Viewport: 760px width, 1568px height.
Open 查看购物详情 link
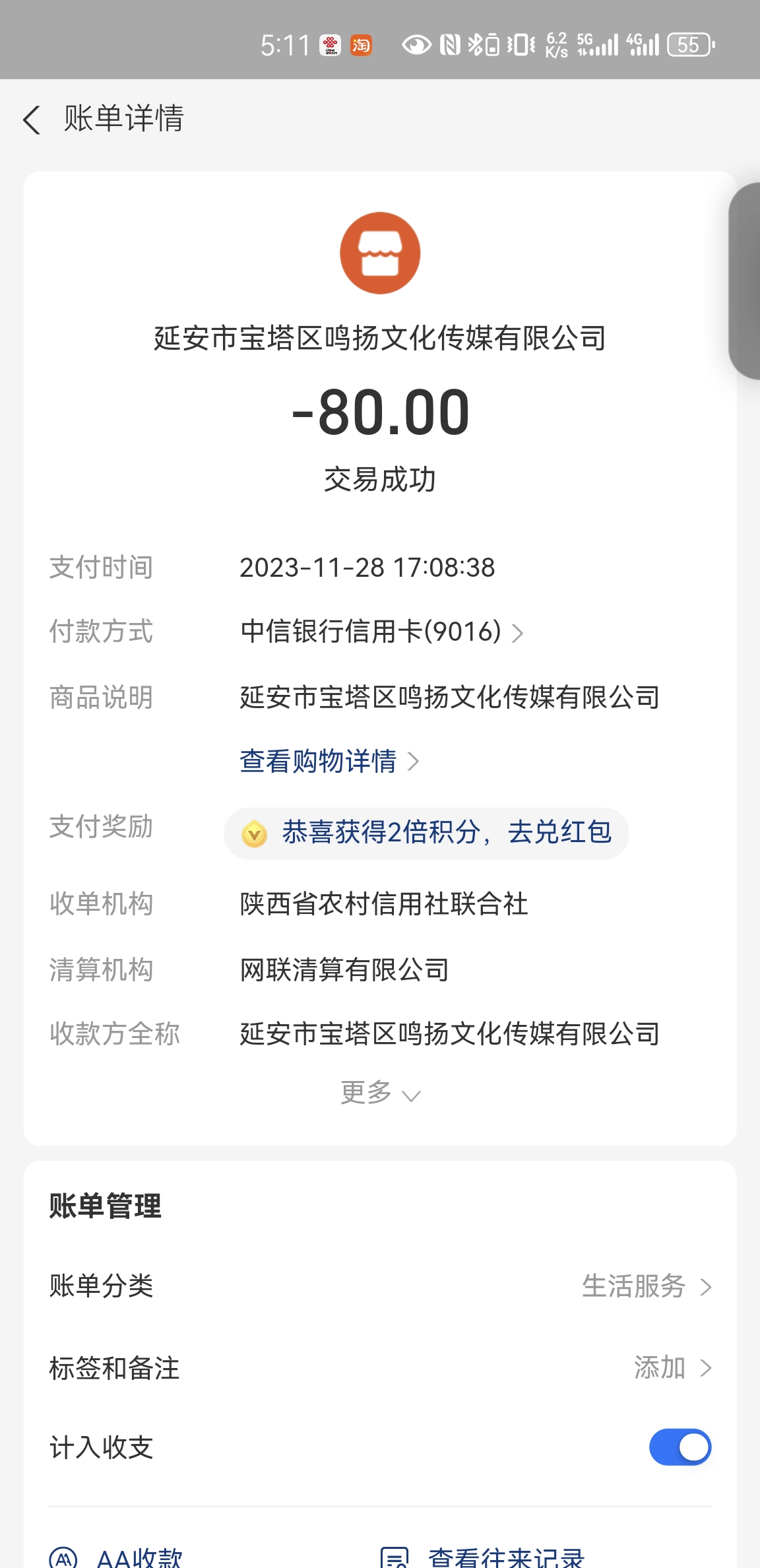(329, 762)
